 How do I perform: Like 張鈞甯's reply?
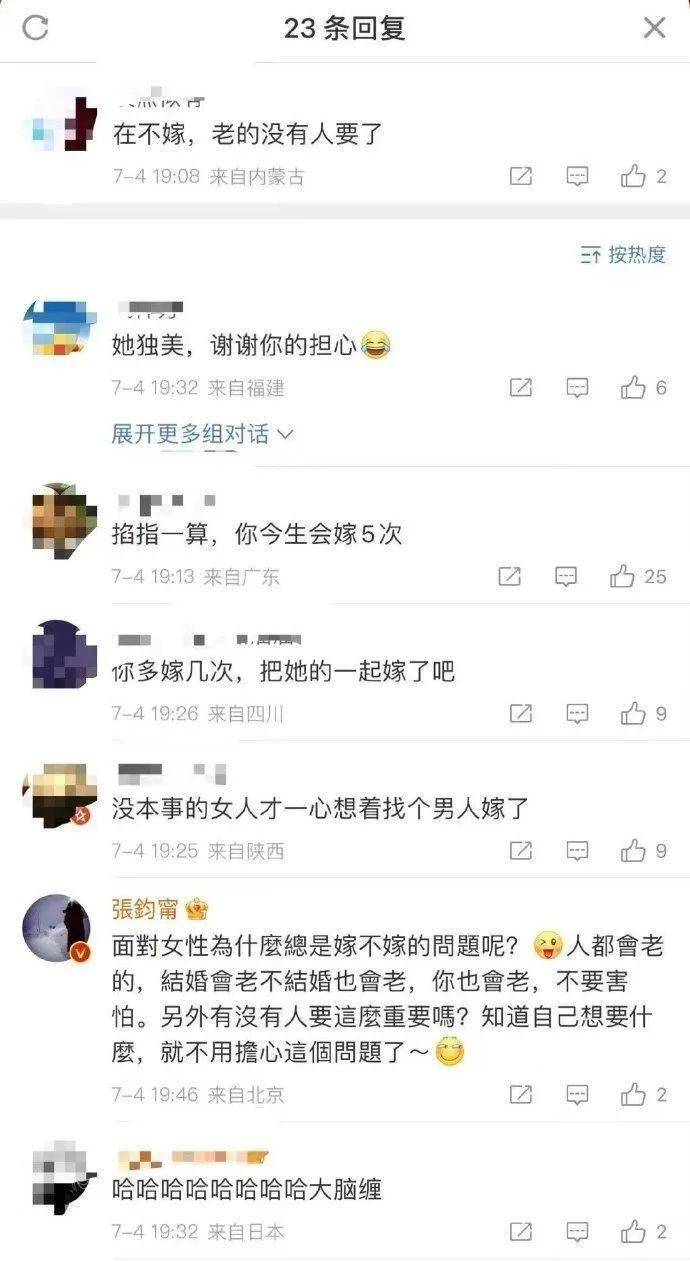[x=633, y=1095]
